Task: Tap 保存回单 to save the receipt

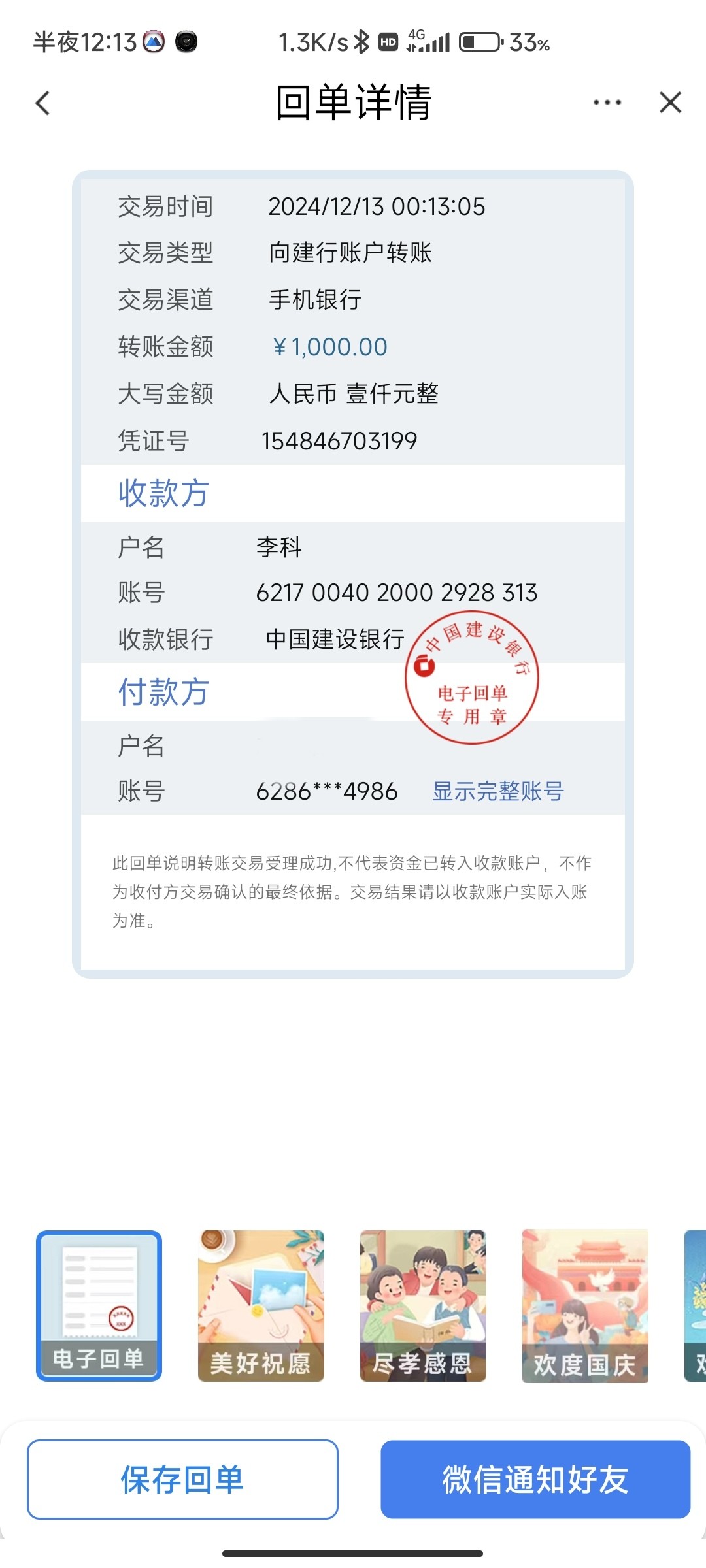Action: point(182,1480)
